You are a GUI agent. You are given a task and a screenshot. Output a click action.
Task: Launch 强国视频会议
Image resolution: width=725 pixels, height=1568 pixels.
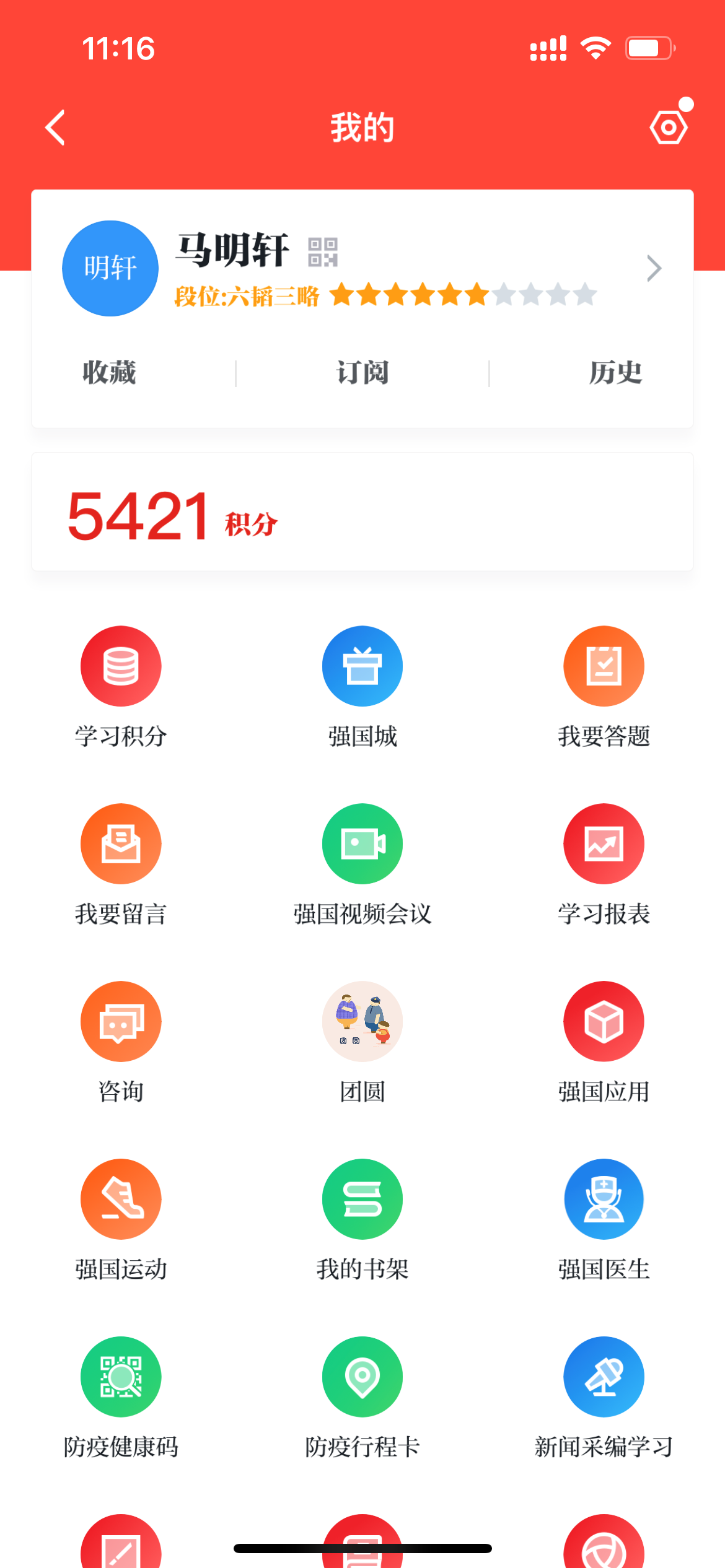(362, 844)
